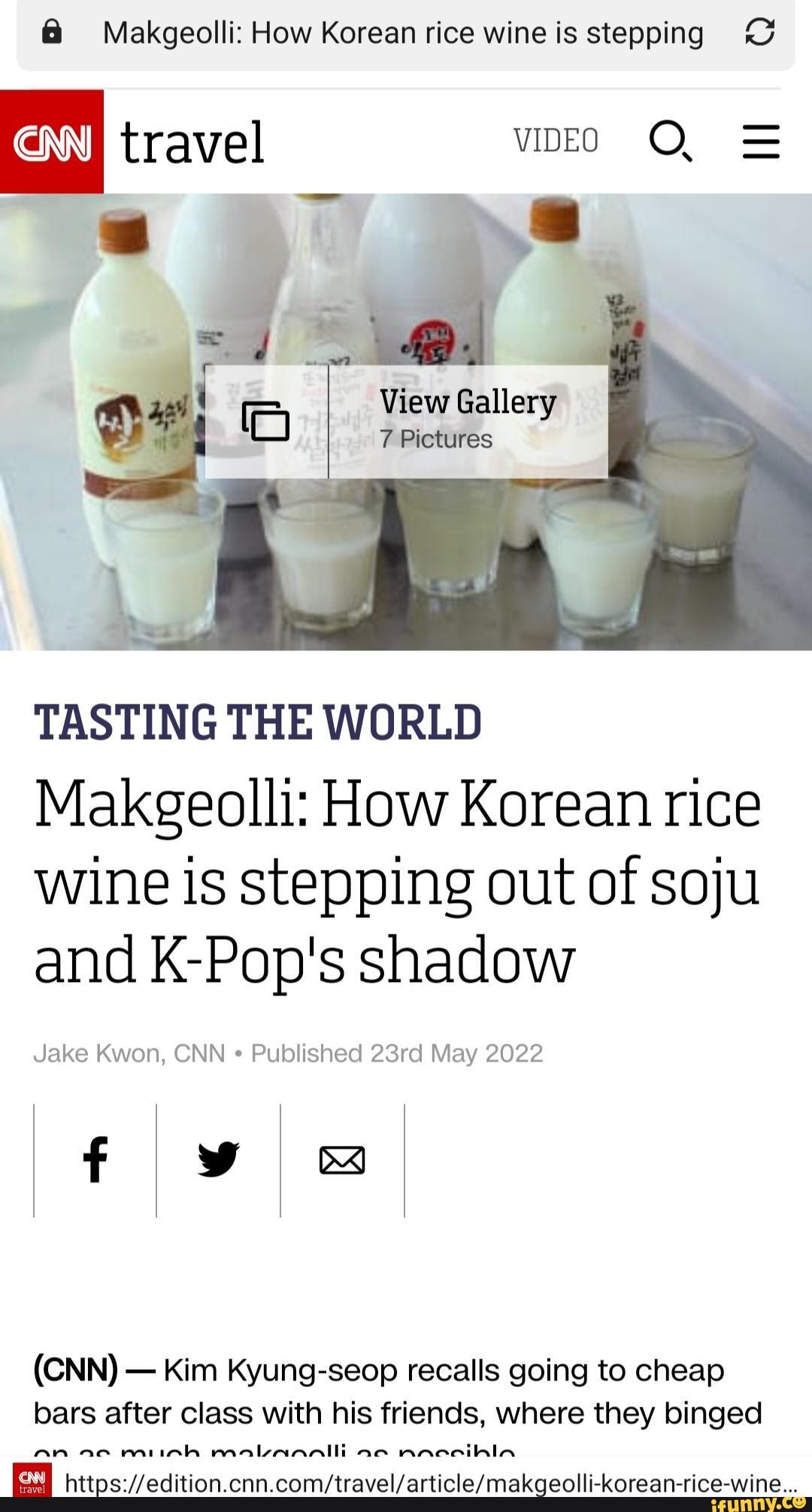812x1512 pixels.
Task: Click the gallery pictures icon on the photo
Action: [265, 421]
